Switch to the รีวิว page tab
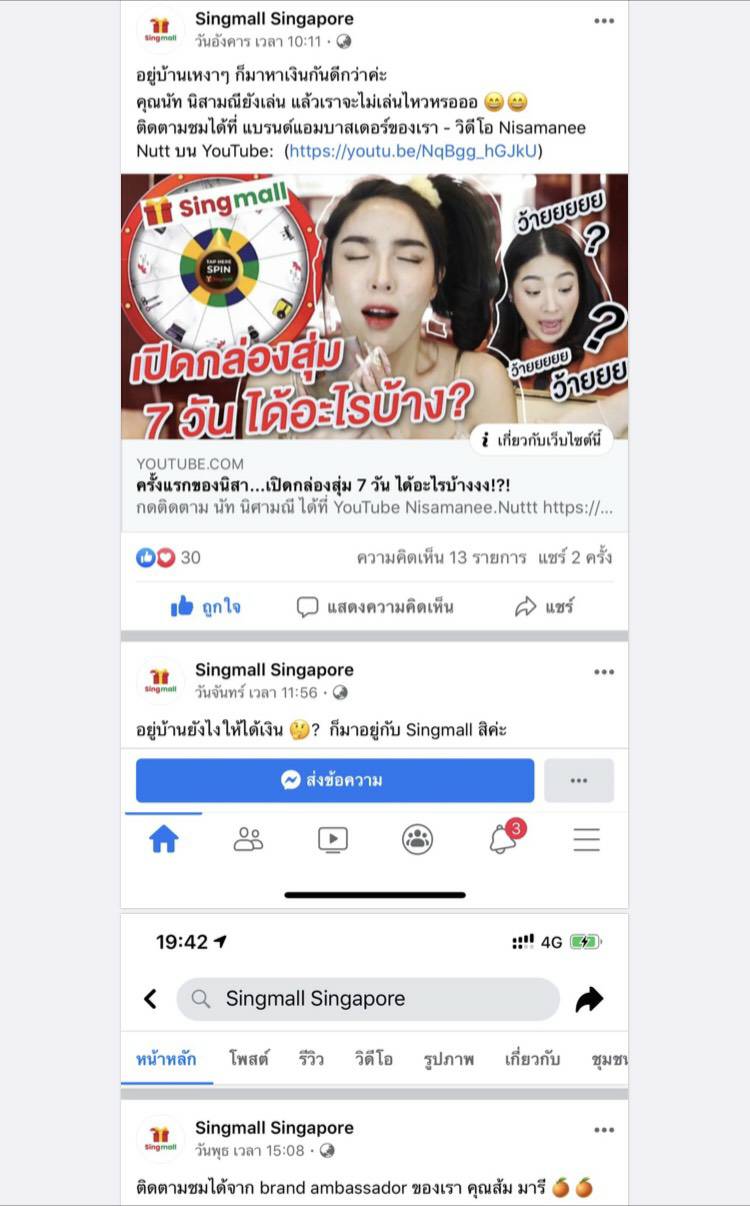The width and height of the screenshot is (750, 1206). coord(311,1059)
